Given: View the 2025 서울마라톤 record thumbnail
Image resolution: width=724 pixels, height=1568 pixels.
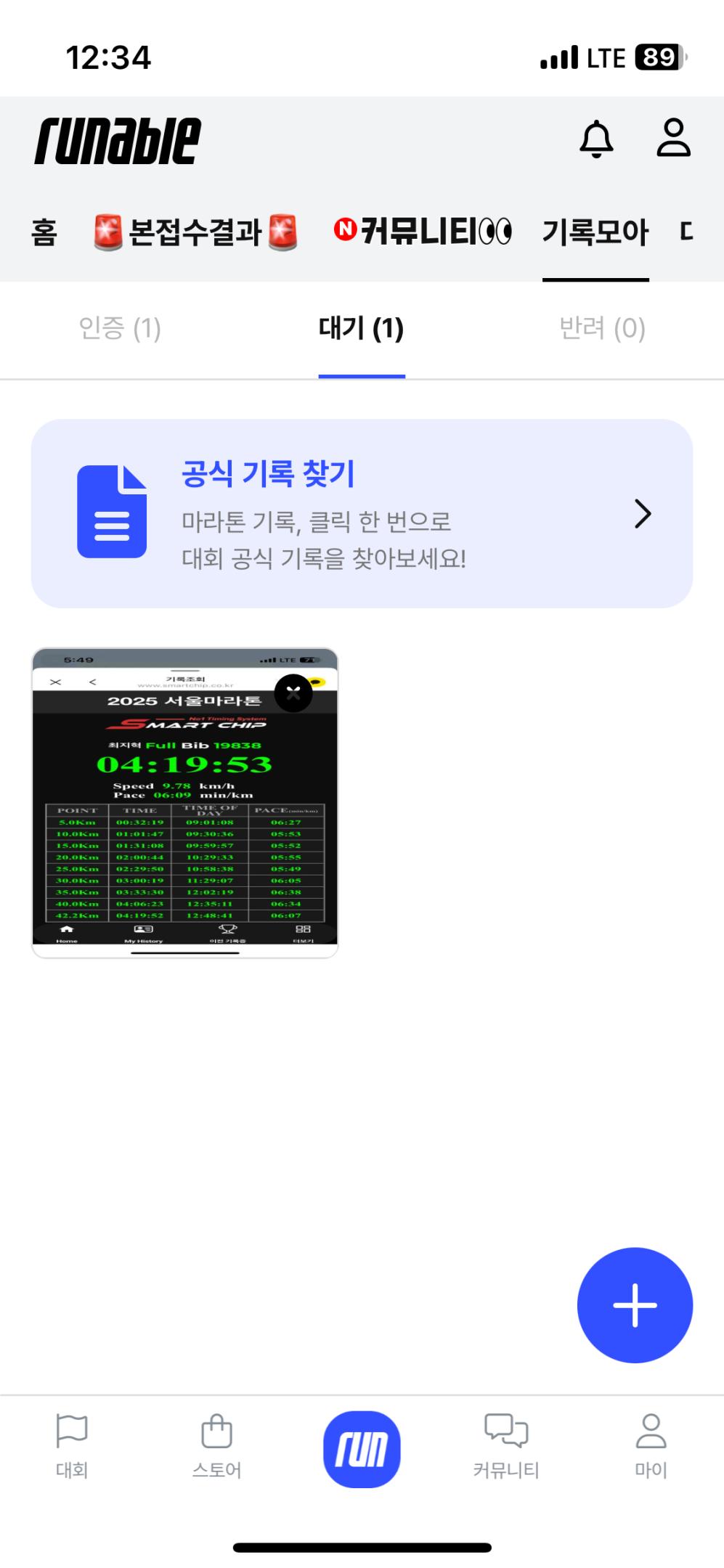Looking at the screenshot, I should [x=185, y=799].
